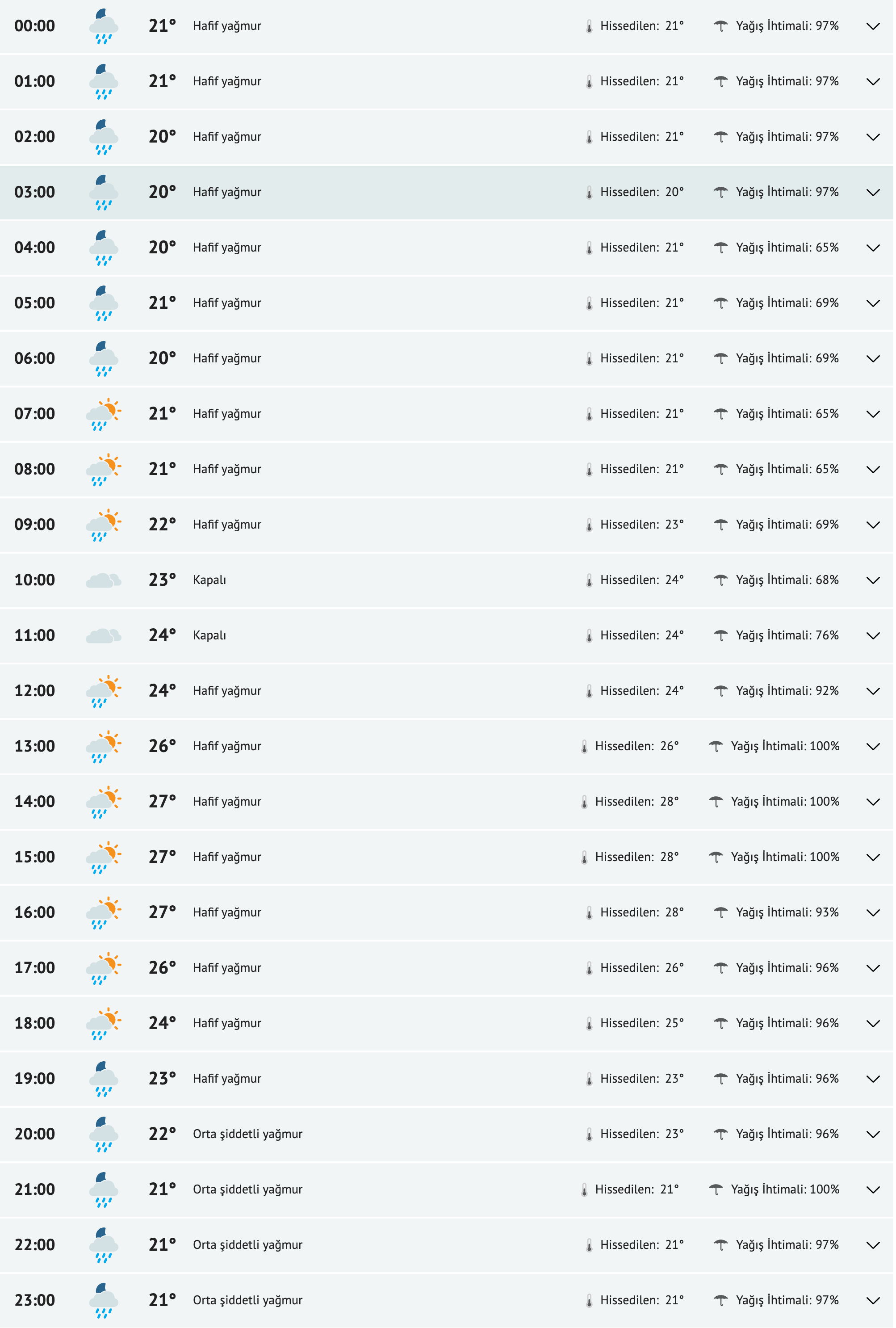Tap the chevron on the 06:00 row
The width and height of the screenshot is (896, 1328).
[873, 359]
